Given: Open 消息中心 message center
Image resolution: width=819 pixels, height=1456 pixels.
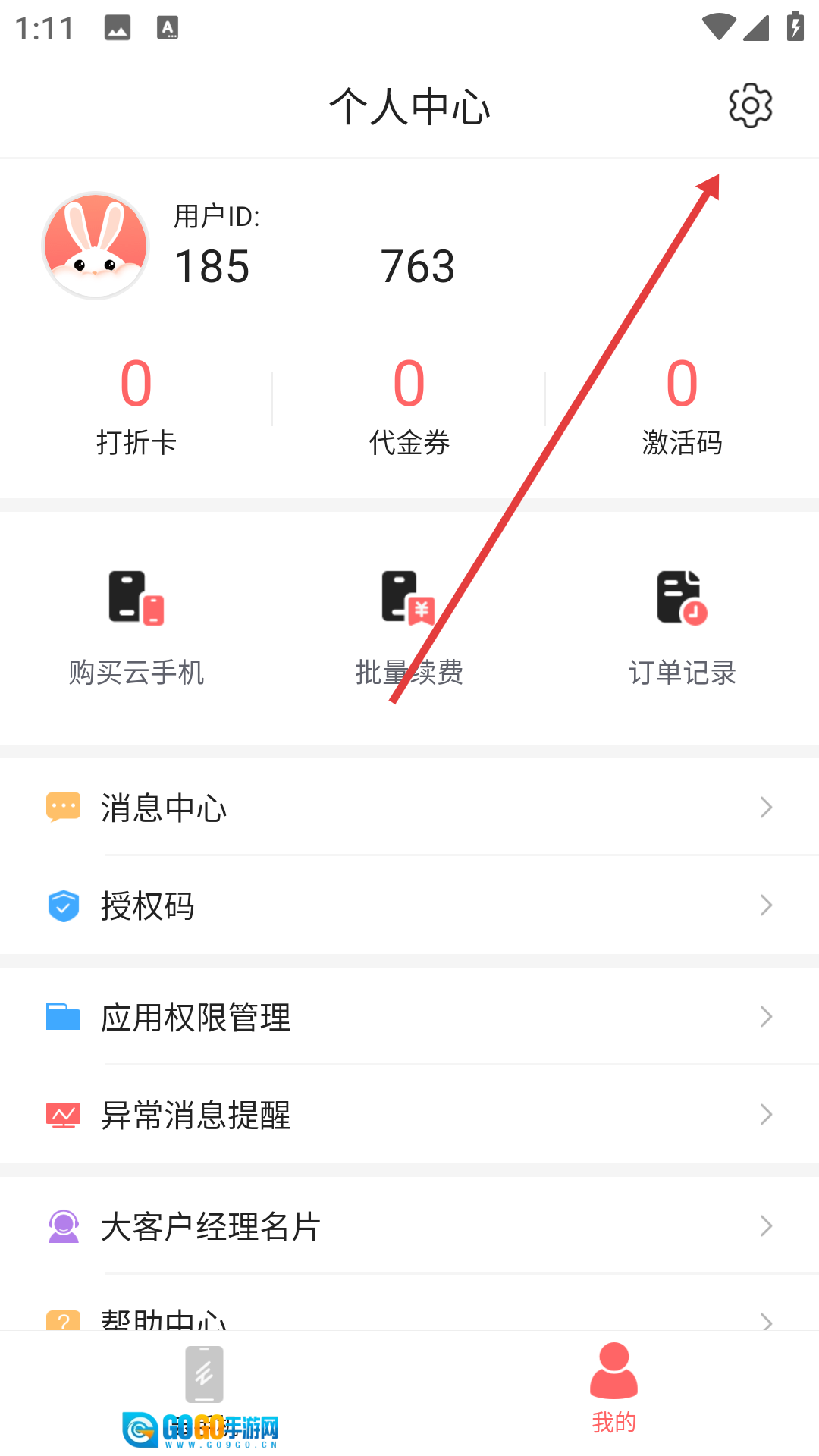Looking at the screenshot, I should click(x=409, y=808).
